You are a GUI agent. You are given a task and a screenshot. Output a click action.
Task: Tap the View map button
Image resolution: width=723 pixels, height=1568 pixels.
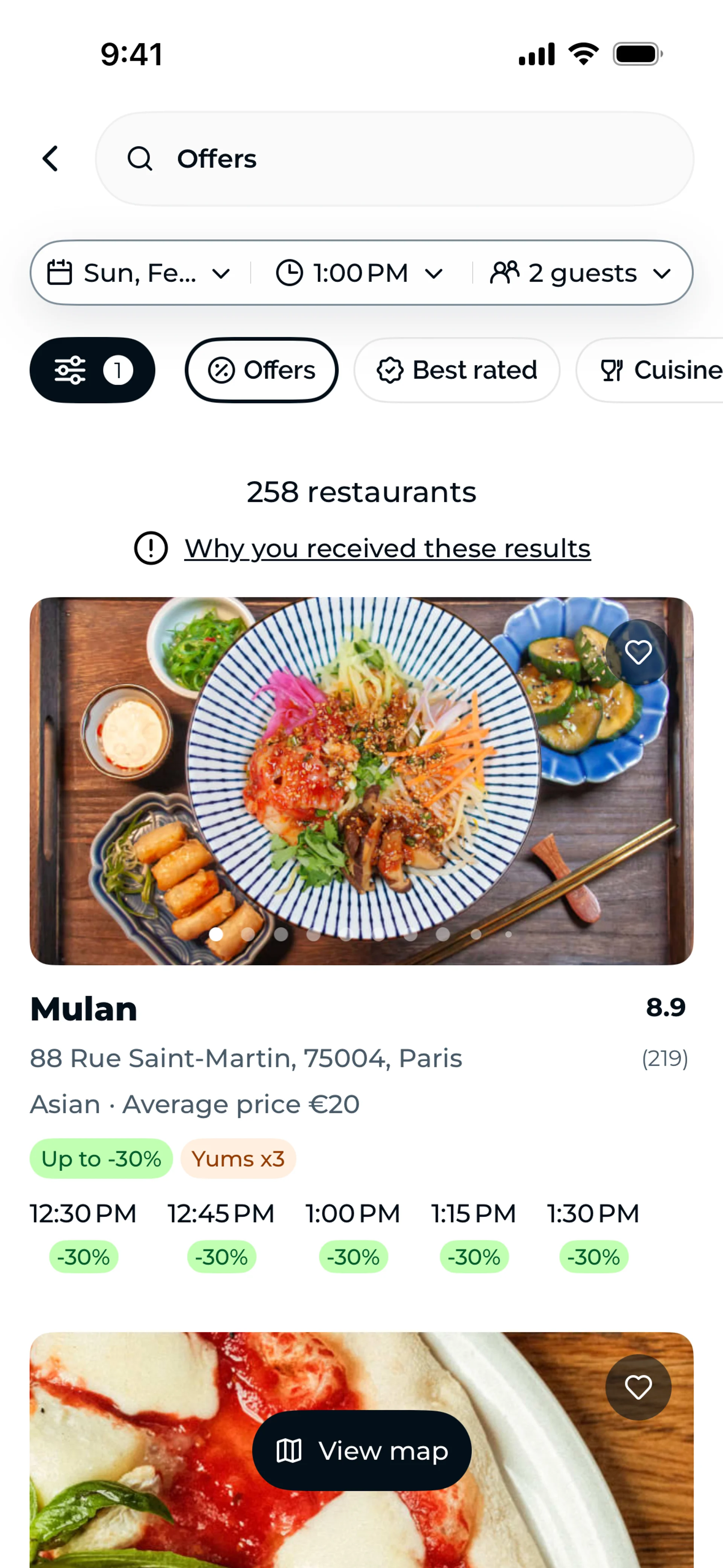(x=361, y=1450)
